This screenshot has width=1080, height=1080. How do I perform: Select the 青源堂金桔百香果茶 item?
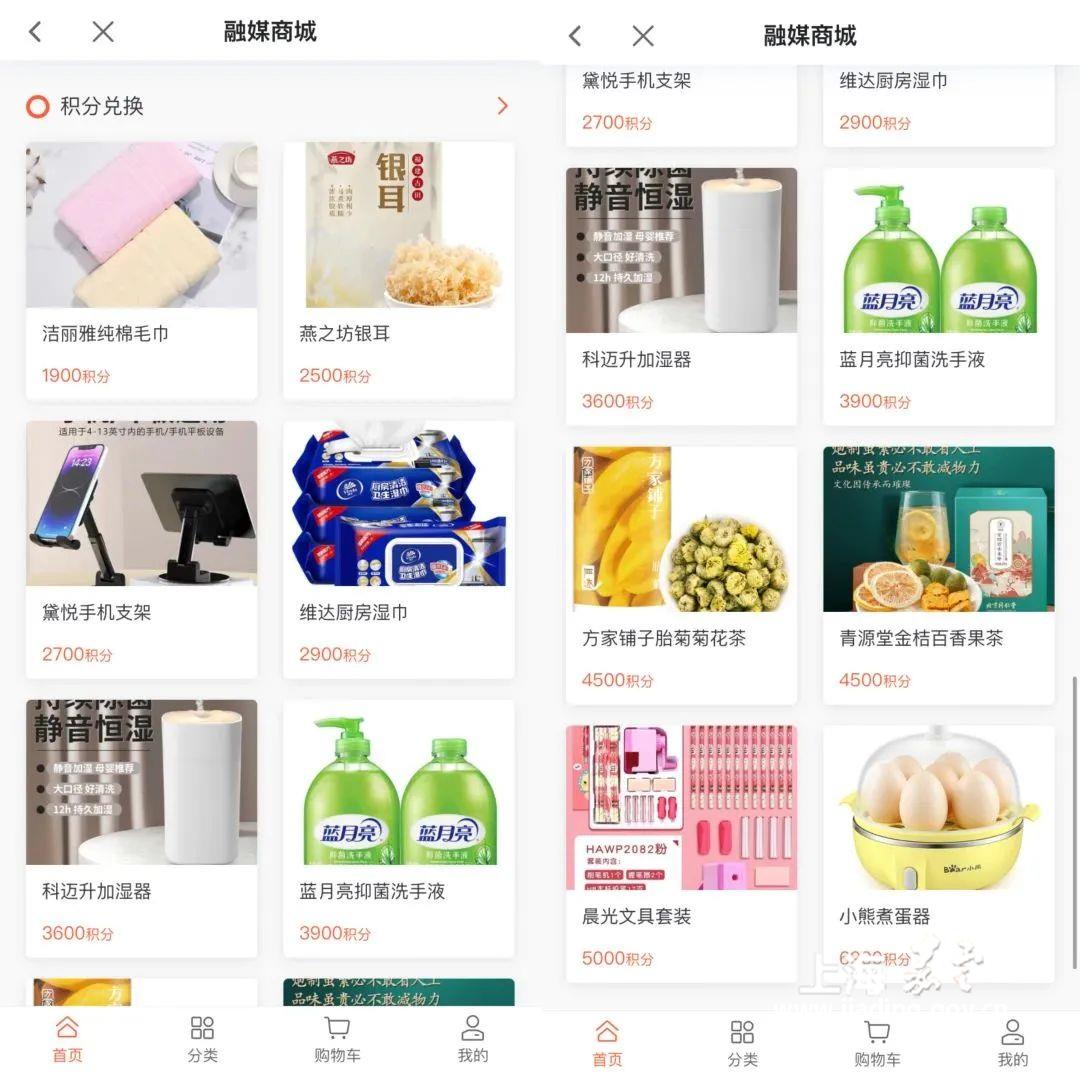[938, 575]
